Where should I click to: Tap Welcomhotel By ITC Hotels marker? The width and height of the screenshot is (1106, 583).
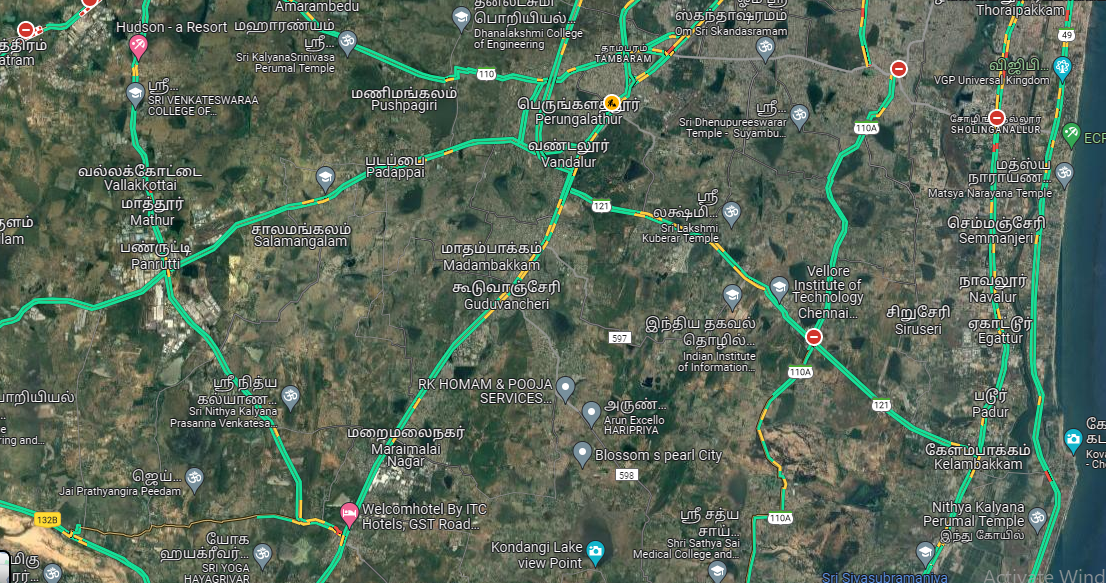pyautogui.click(x=349, y=515)
